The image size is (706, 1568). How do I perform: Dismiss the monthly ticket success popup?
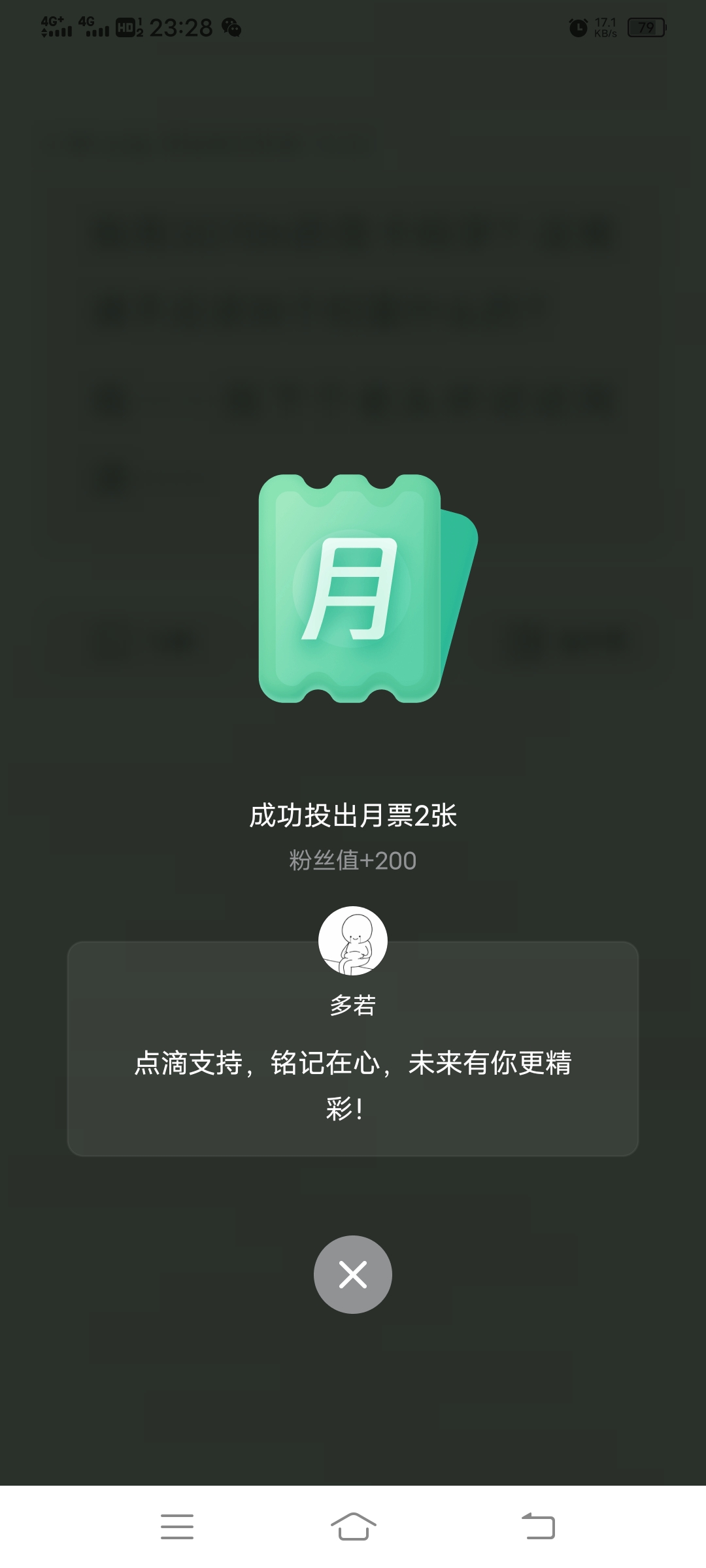pyautogui.click(x=352, y=1275)
